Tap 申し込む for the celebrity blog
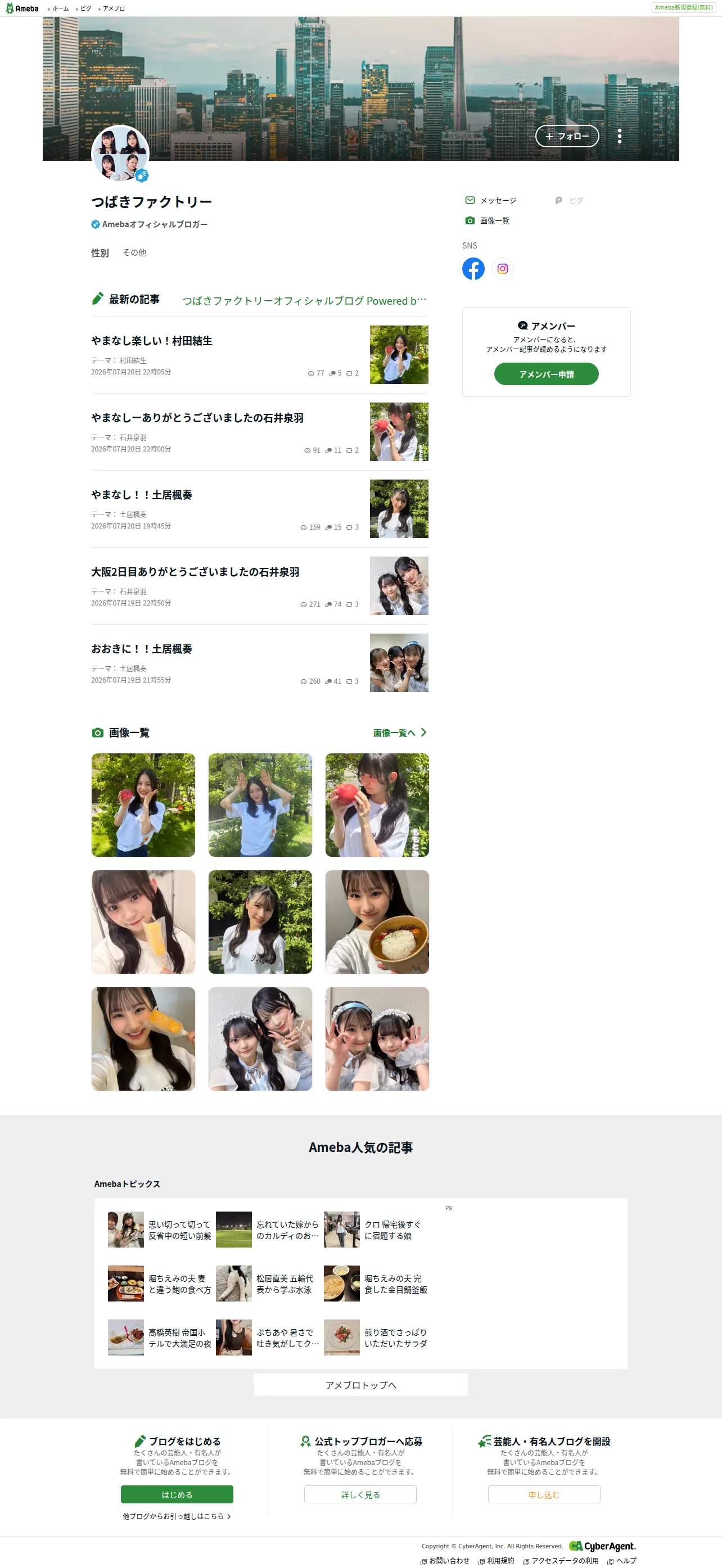The width and height of the screenshot is (722, 1568). pyautogui.click(x=544, y=1494)
